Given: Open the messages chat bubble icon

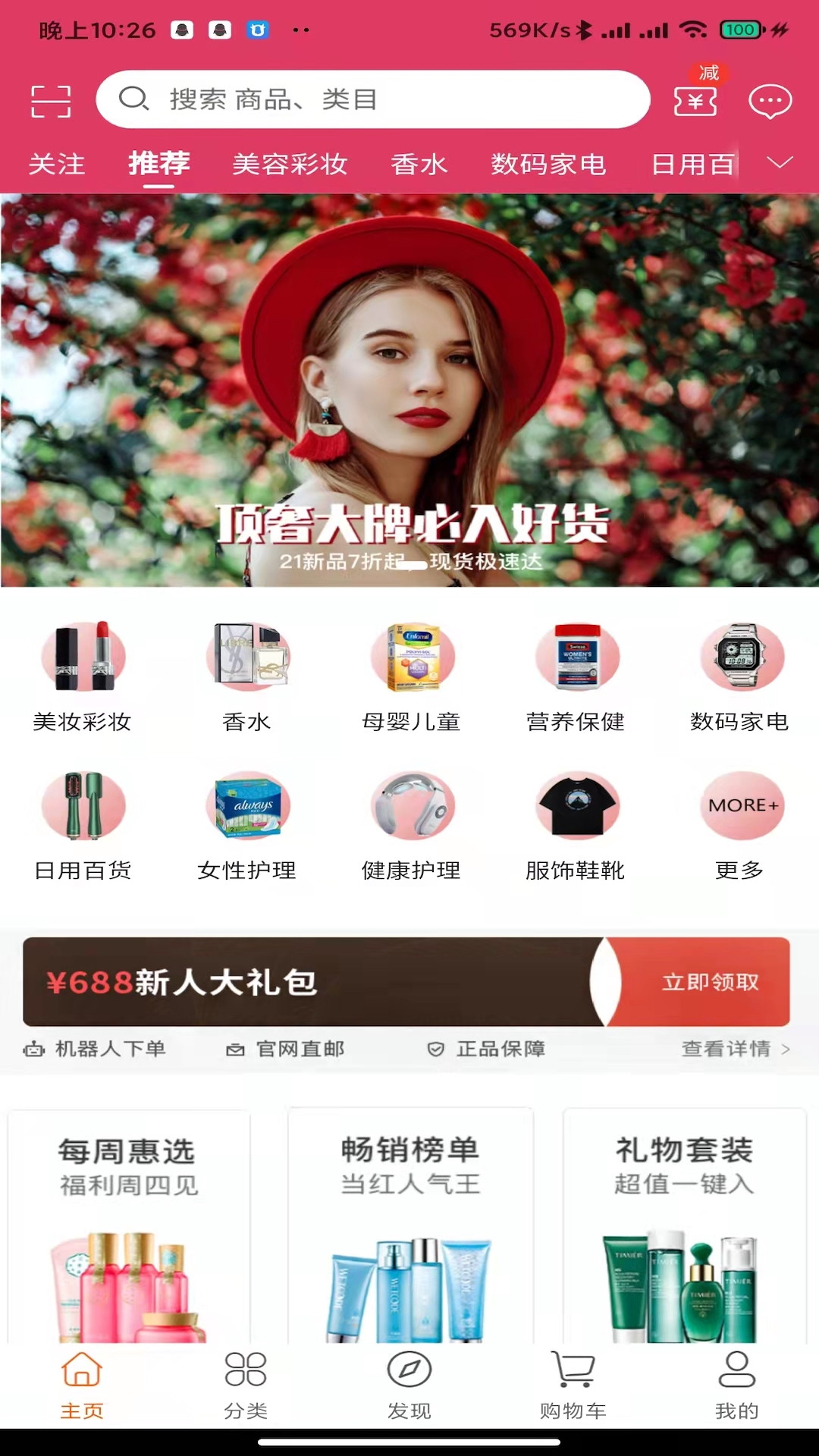Looking at the screenshot, I should tap(770, 101).
